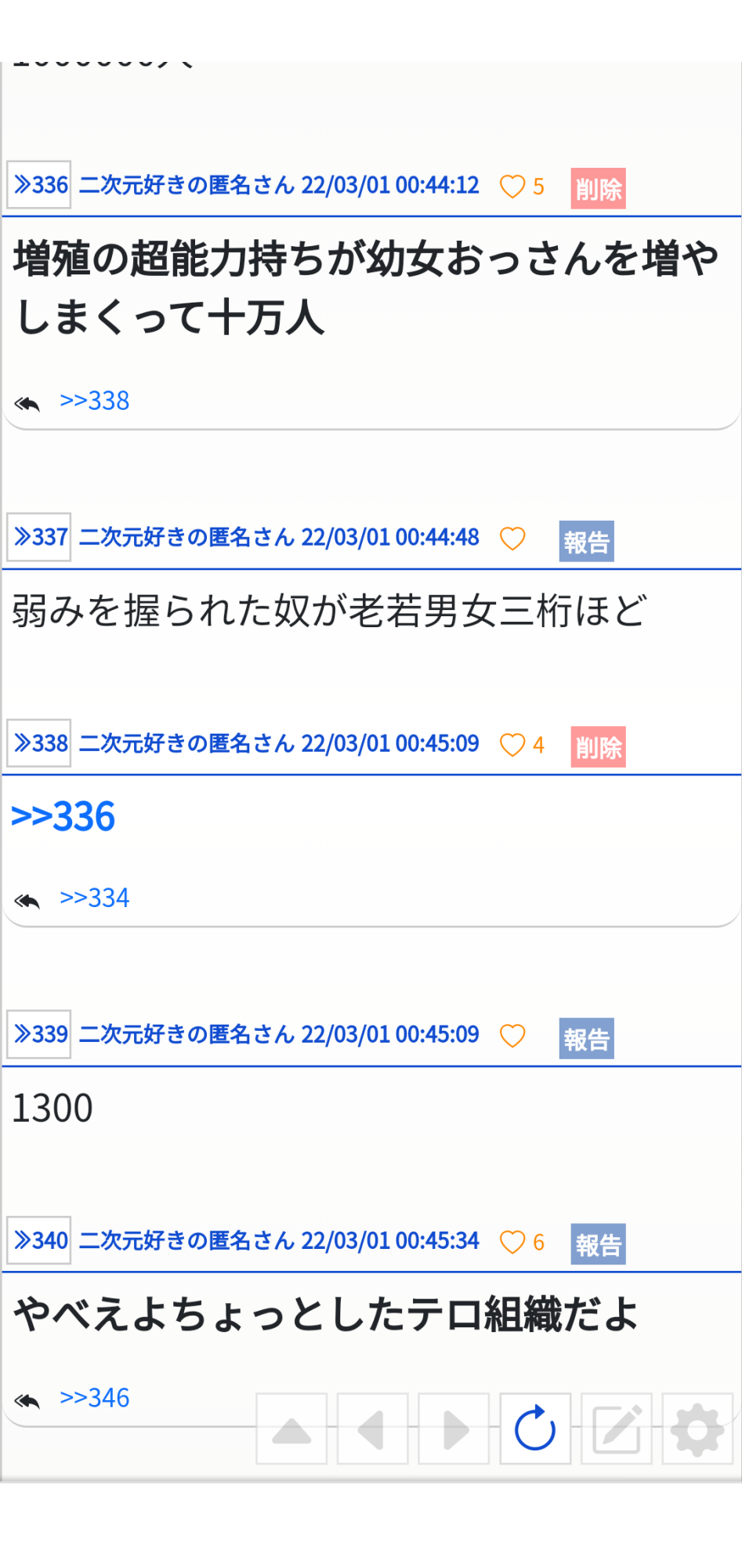Jump to top with the up arrow
The height and width of the screenshot is (1568, 742).
point(291,1428)
